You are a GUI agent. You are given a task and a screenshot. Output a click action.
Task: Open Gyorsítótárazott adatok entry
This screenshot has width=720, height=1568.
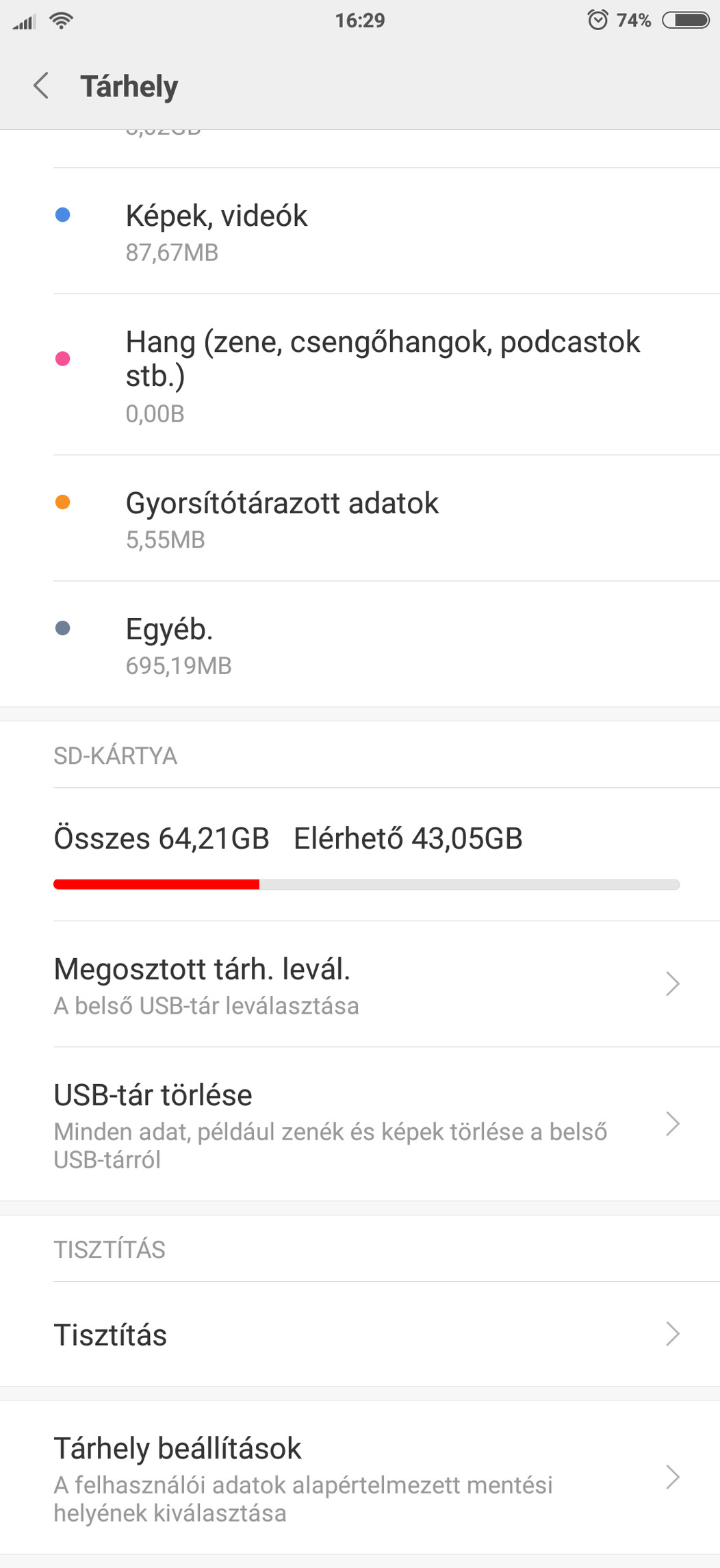(360, 519)
